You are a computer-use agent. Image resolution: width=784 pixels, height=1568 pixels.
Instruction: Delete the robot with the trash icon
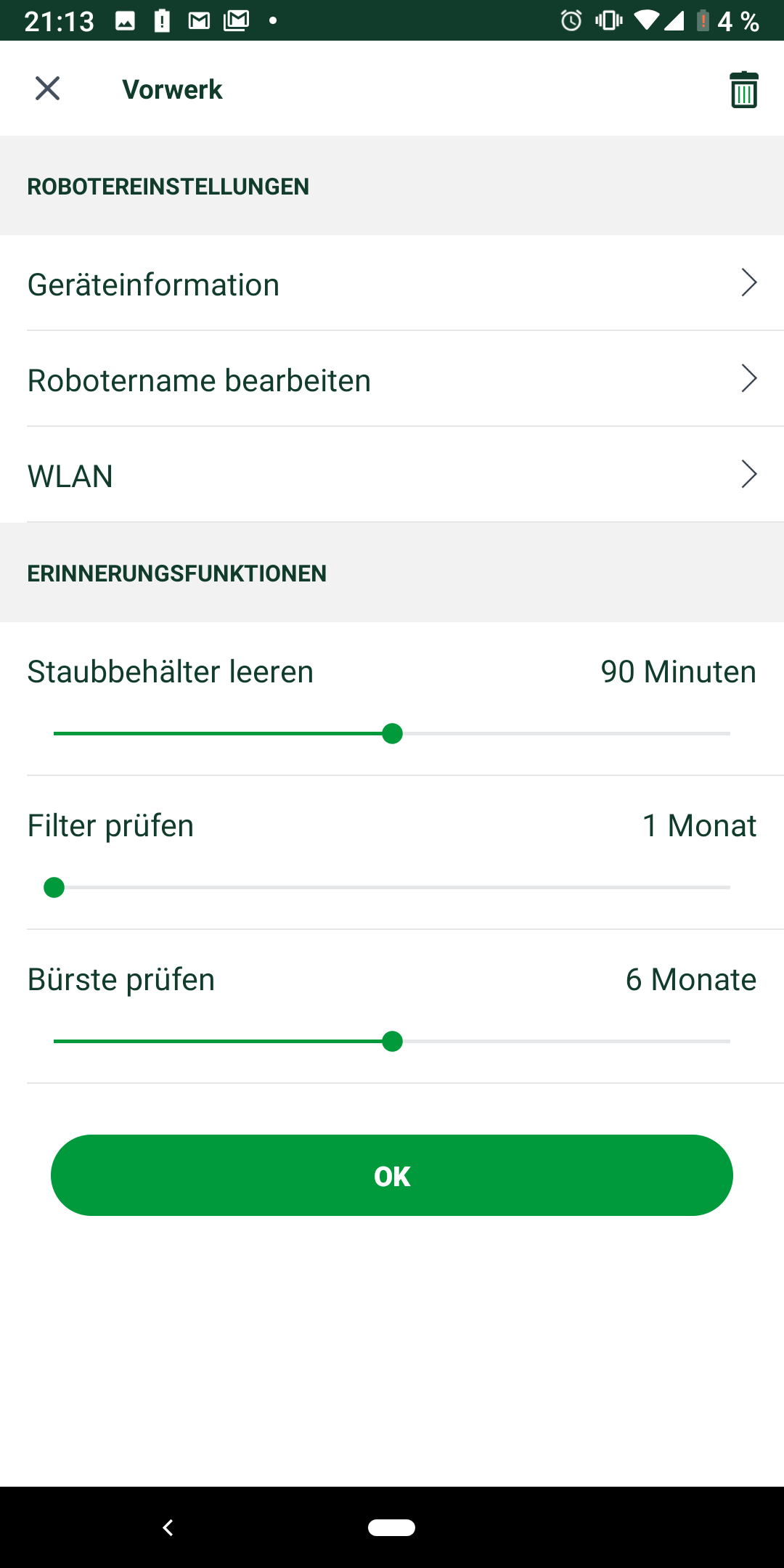tap(743, 90)
